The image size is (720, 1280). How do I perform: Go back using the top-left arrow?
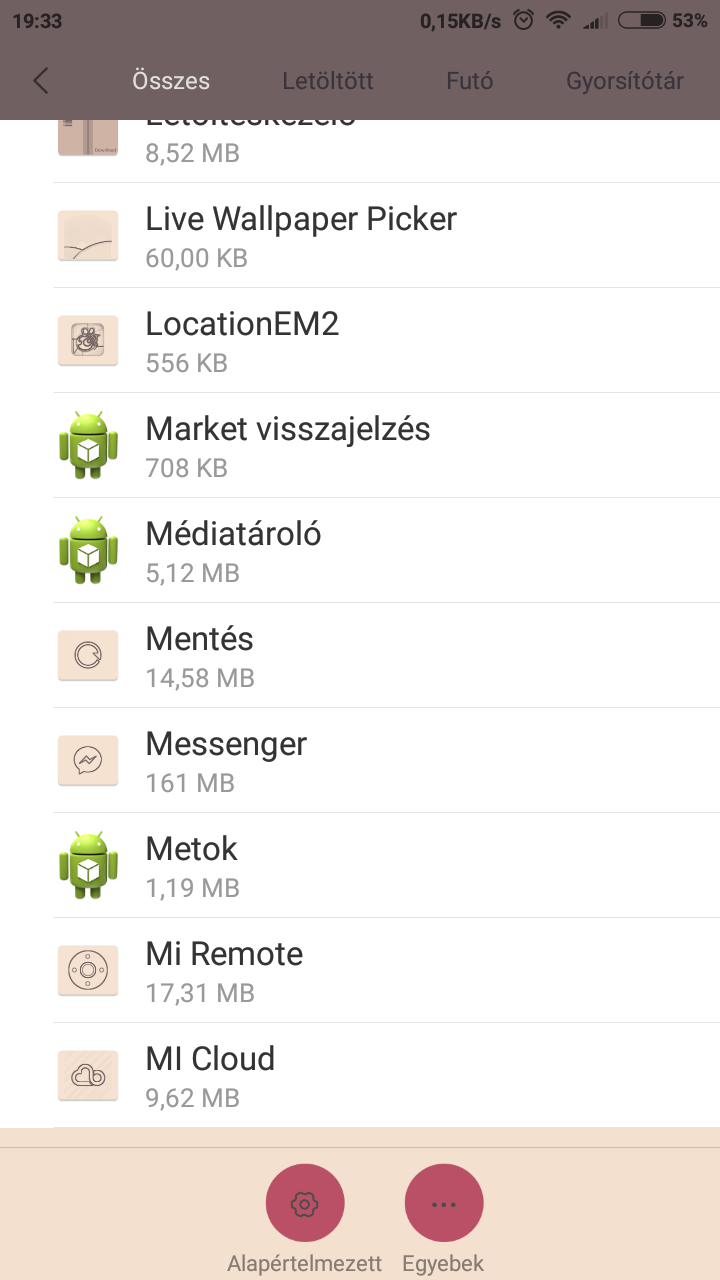click(x=41, y=81)
